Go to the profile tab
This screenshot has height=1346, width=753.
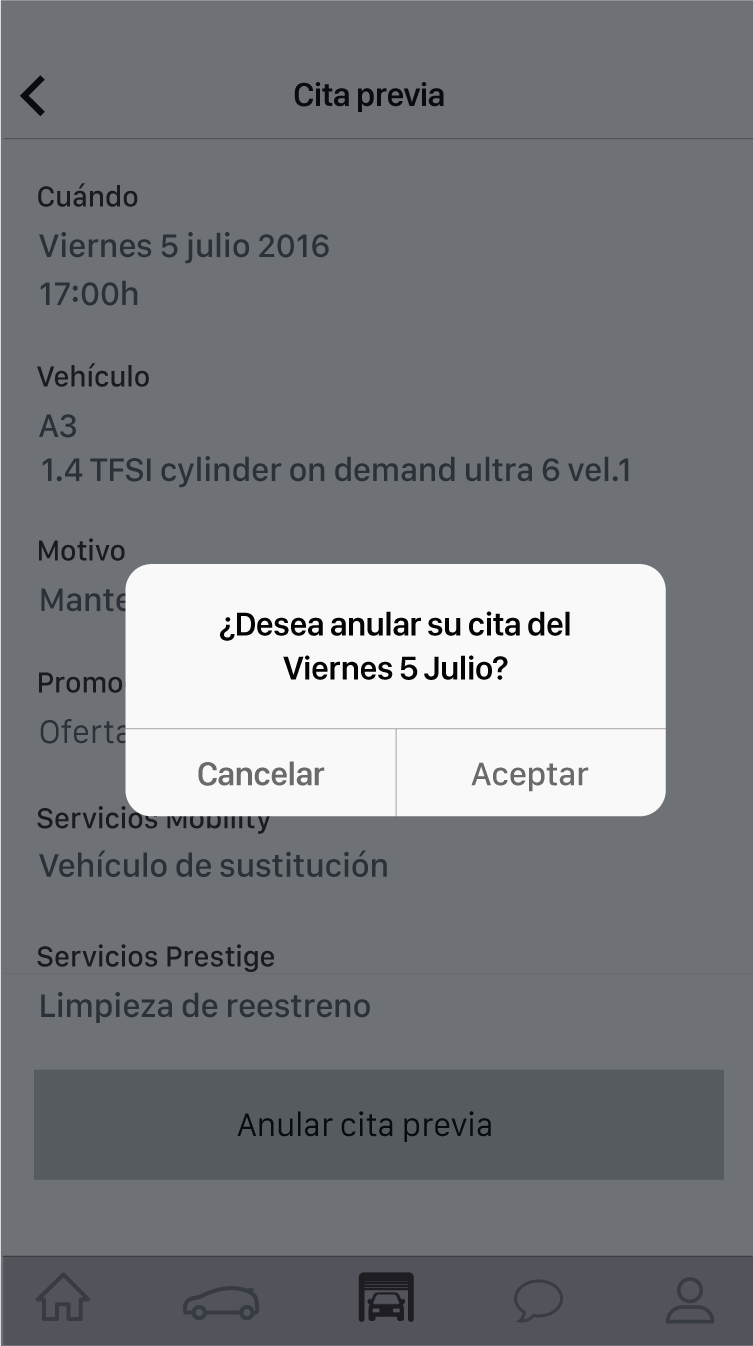point(690,1298)
